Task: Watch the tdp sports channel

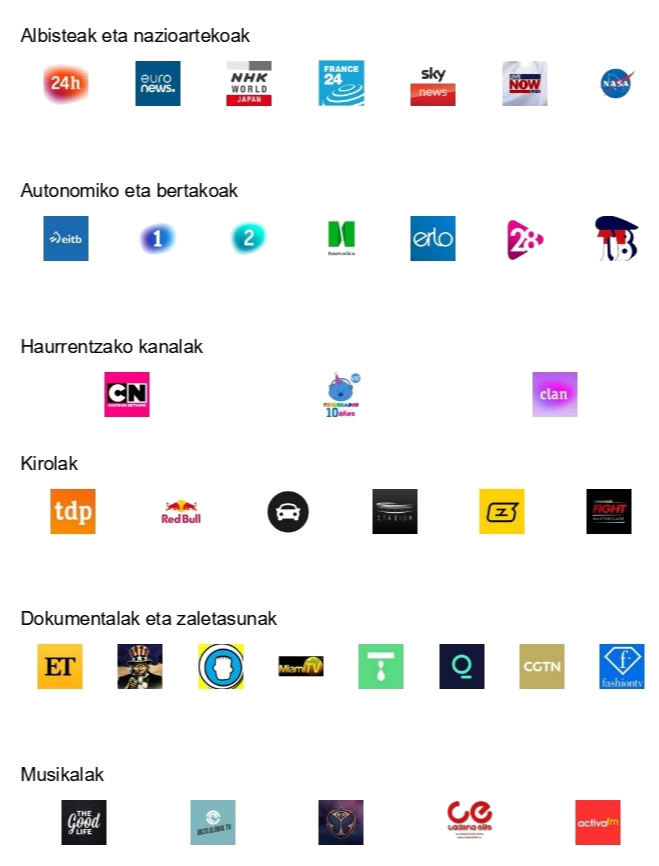Action: pyautogui.click(x=73, y=511)
